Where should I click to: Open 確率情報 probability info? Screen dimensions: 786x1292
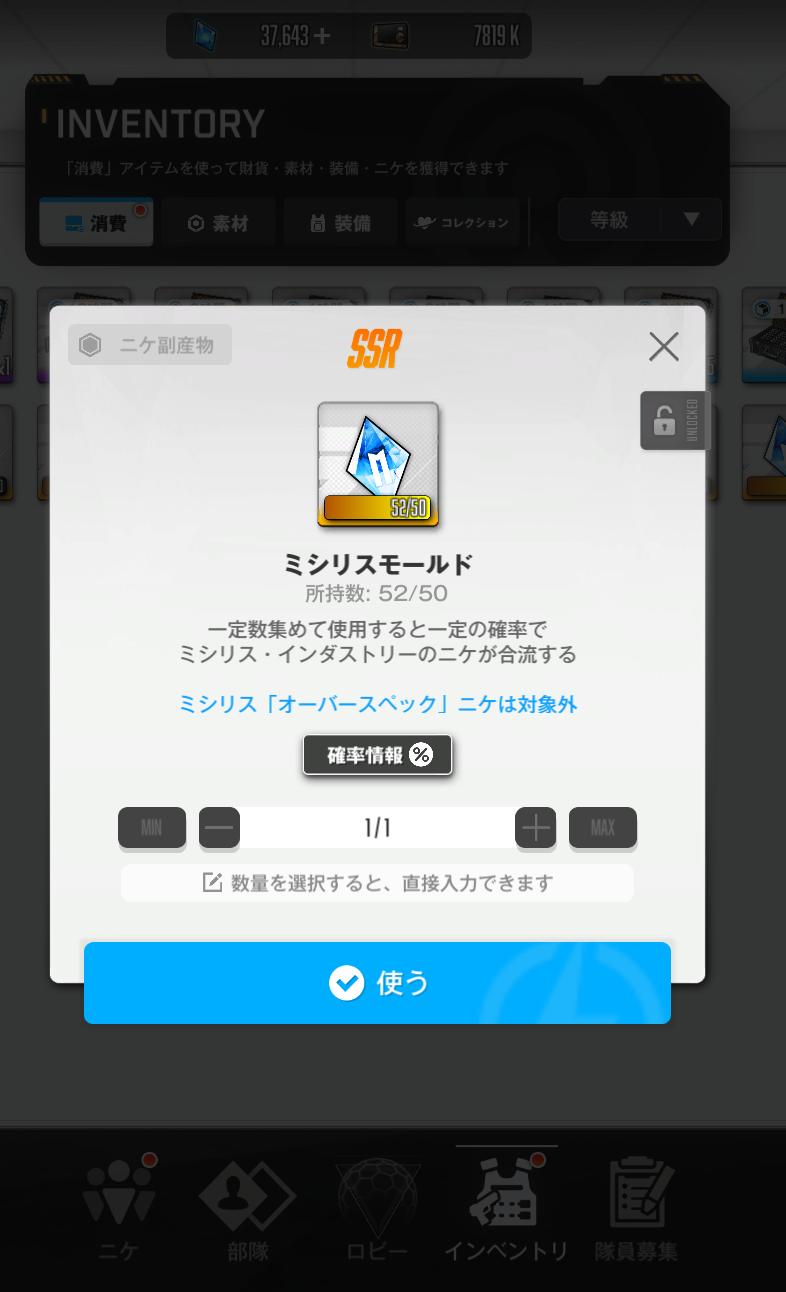[x=377, y=755]
